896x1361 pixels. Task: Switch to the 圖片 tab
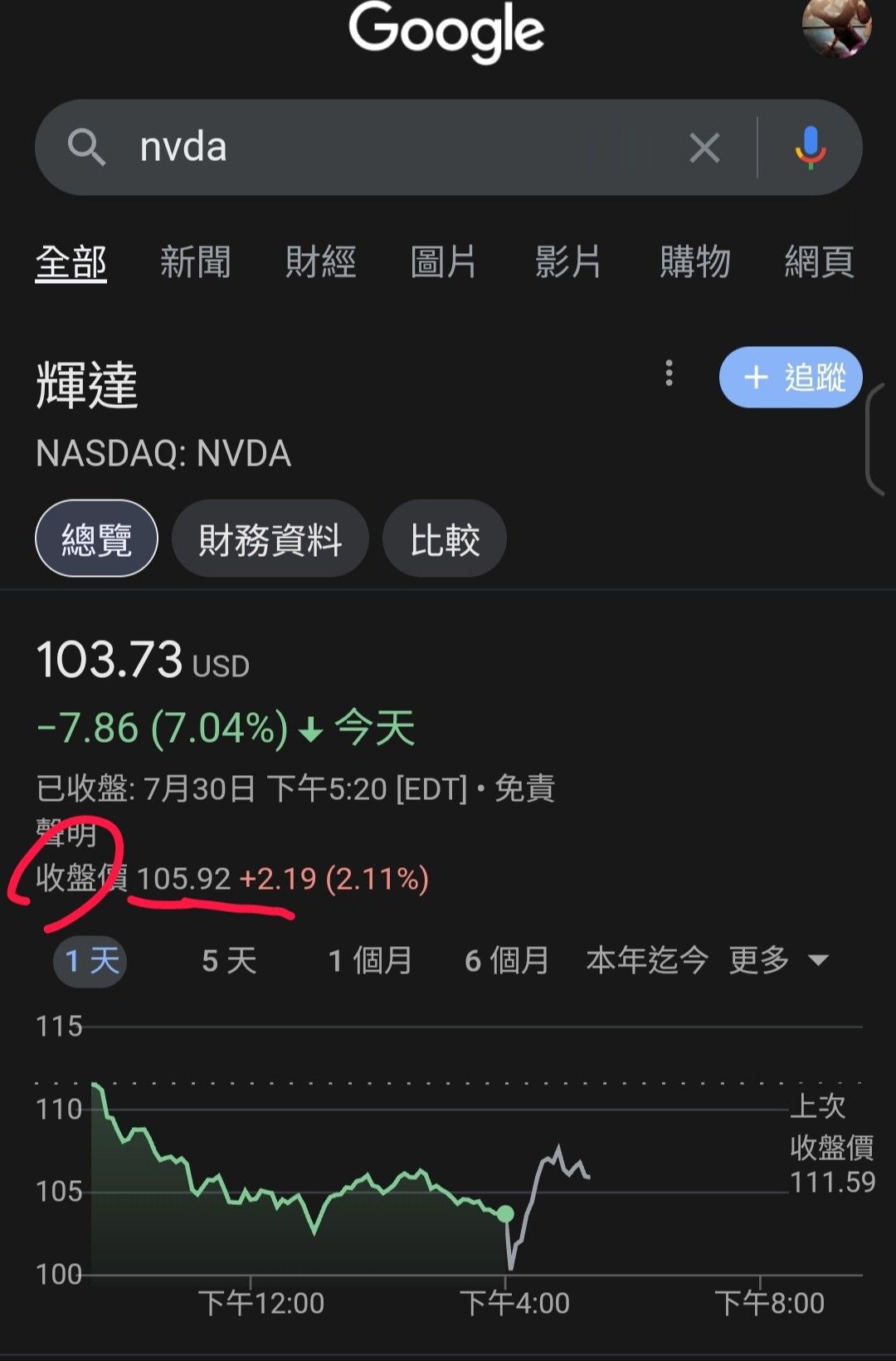click(444, 261)
